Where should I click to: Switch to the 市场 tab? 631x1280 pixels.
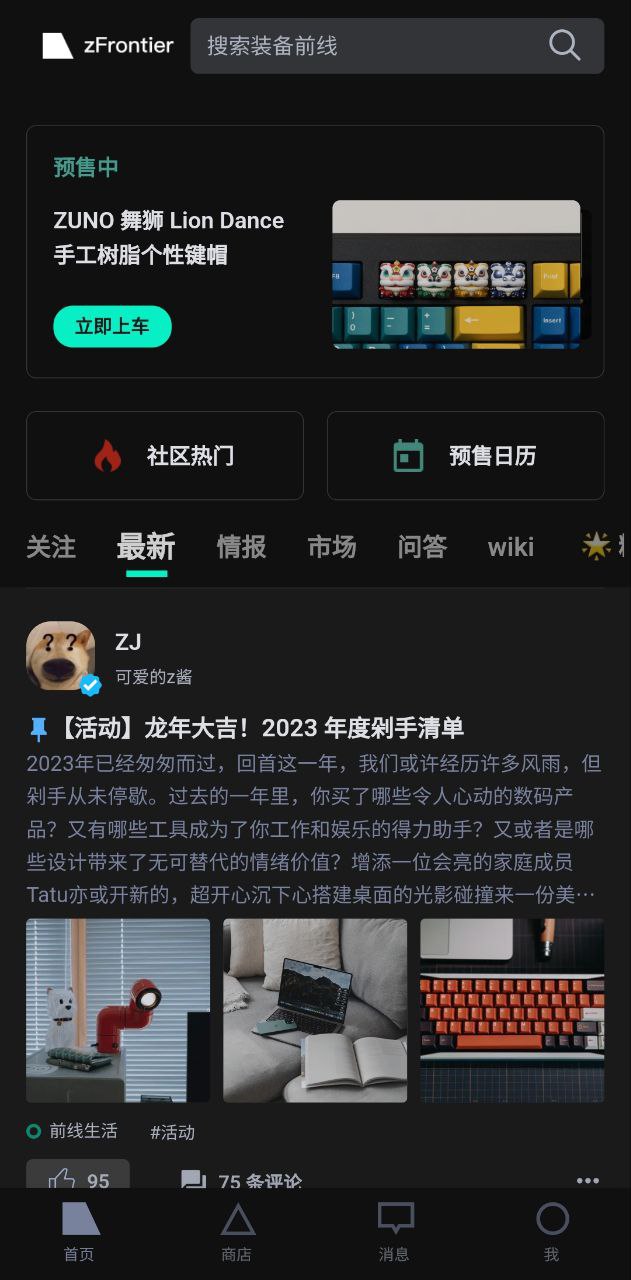tap(332, 547)
